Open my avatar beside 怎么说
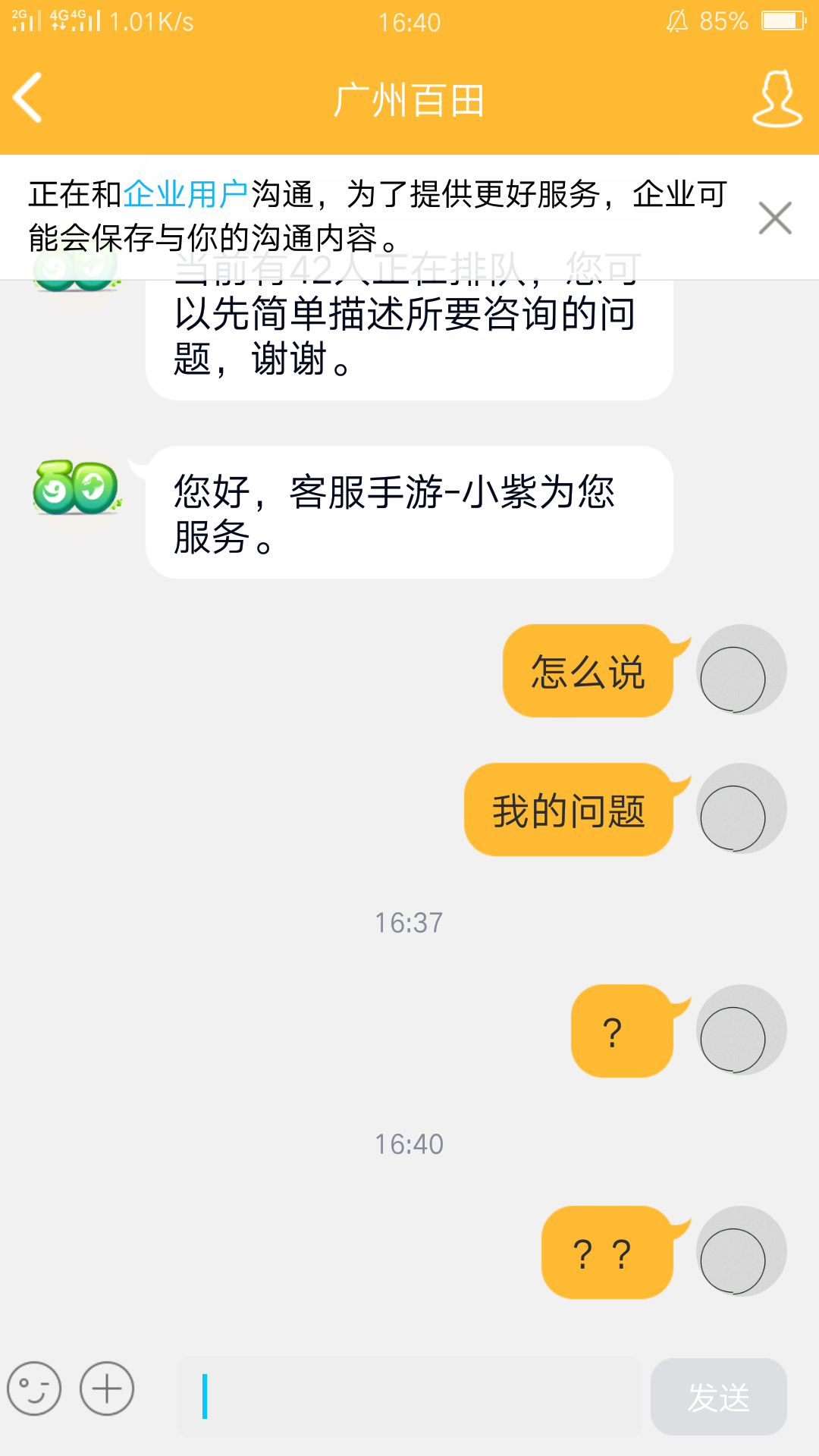 [741, 670]
